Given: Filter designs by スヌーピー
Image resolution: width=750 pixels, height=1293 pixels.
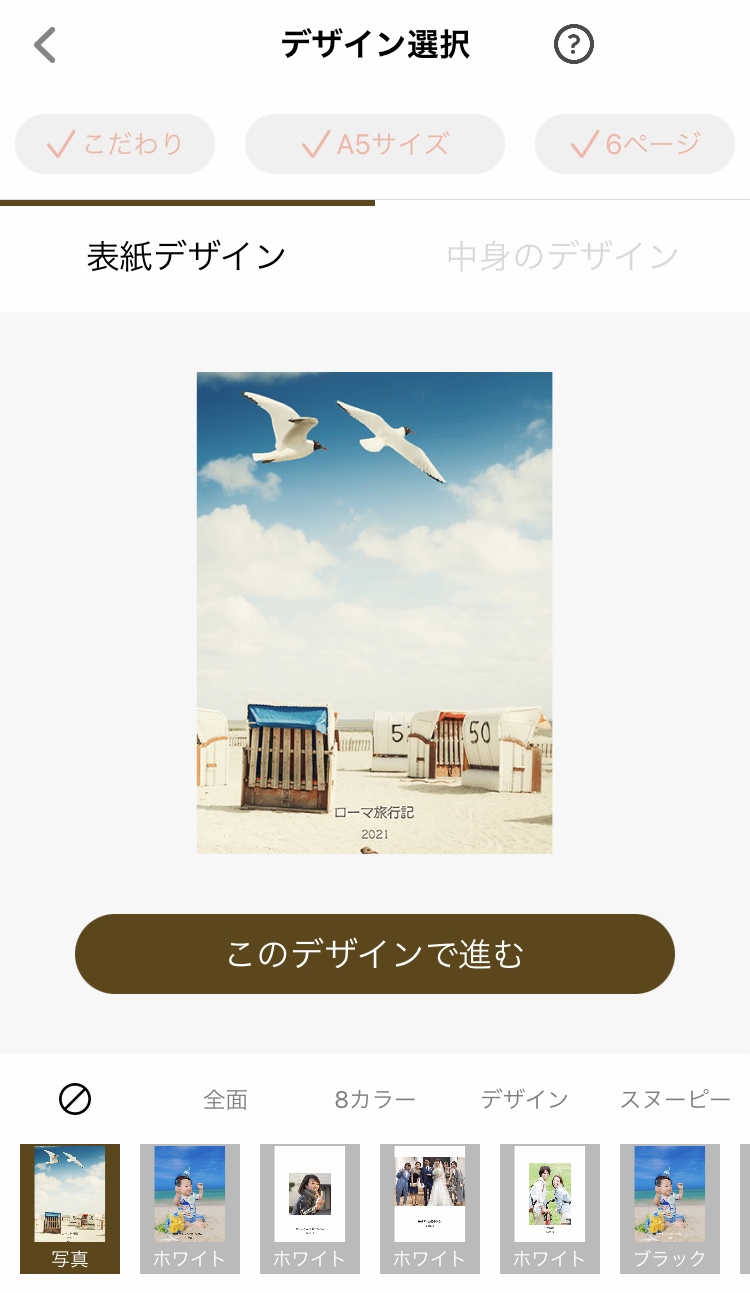Looking at the screenshot, I should tap(675, 1100).
